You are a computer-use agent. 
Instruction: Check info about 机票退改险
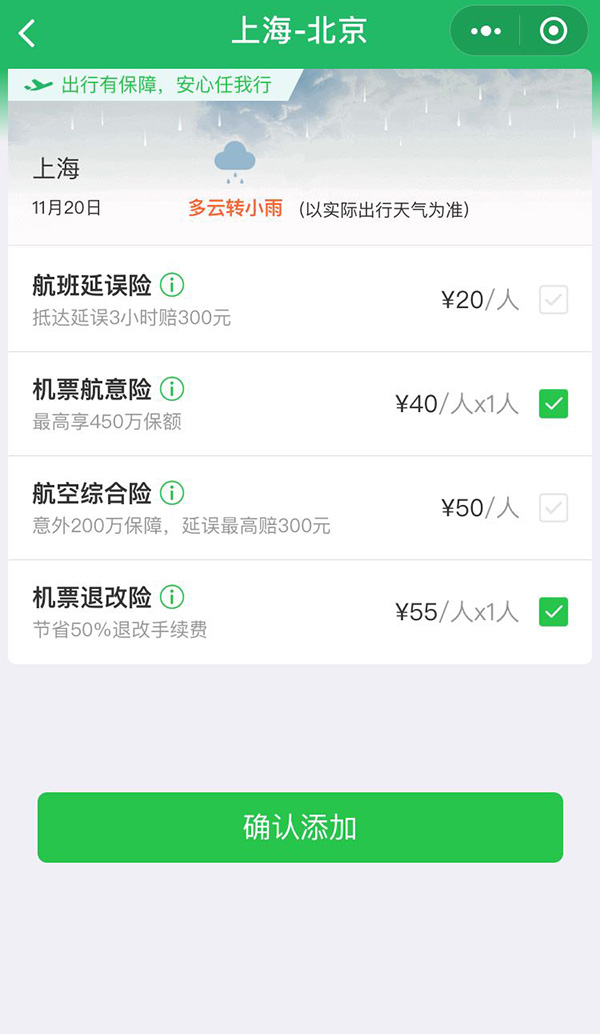click(172, 597)
